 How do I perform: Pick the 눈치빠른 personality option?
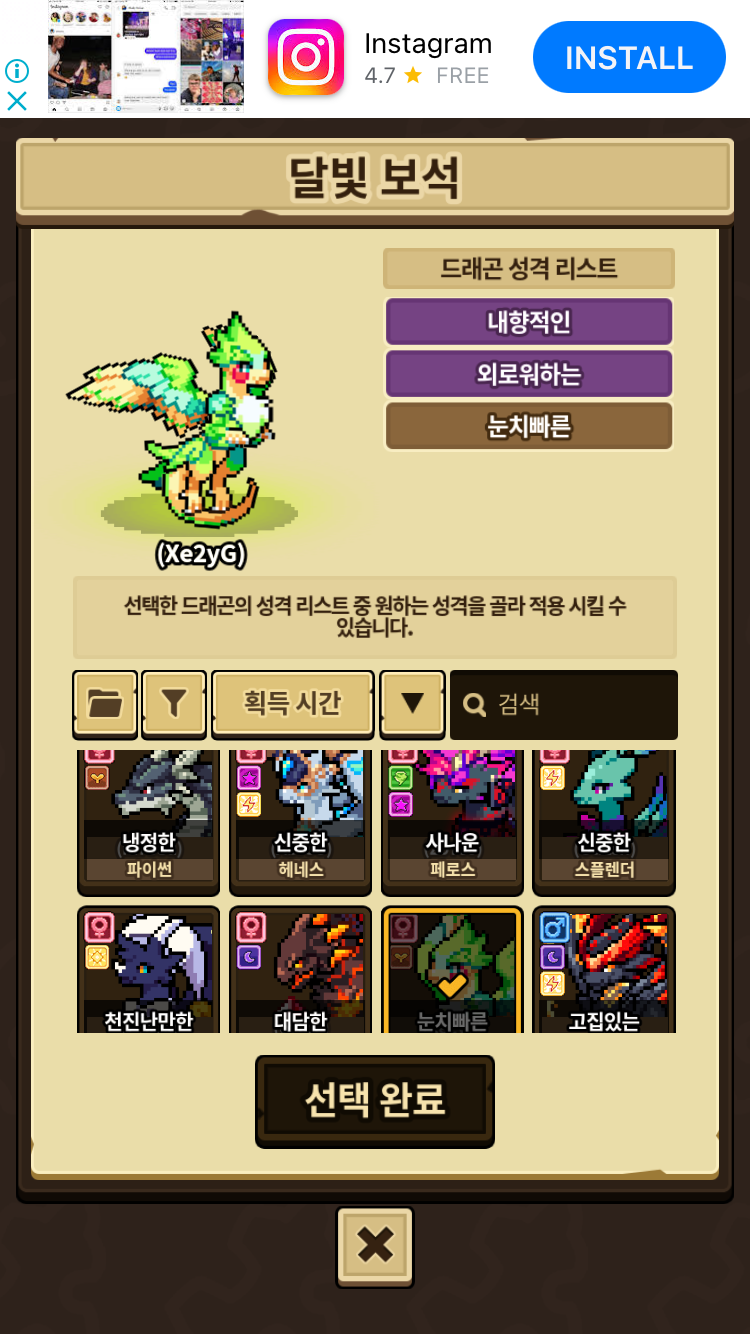528,427
